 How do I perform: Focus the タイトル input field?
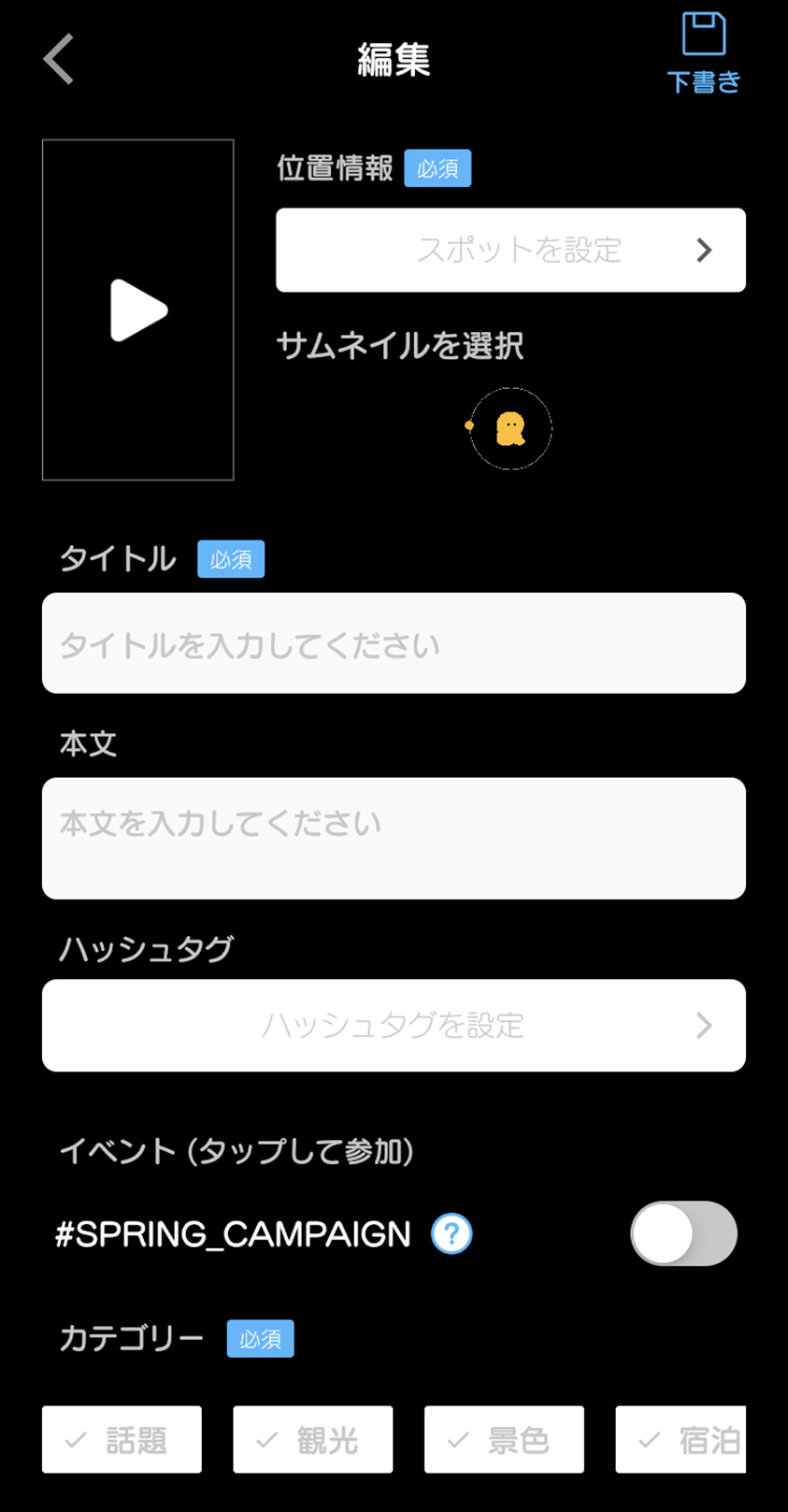coord(394,643)
